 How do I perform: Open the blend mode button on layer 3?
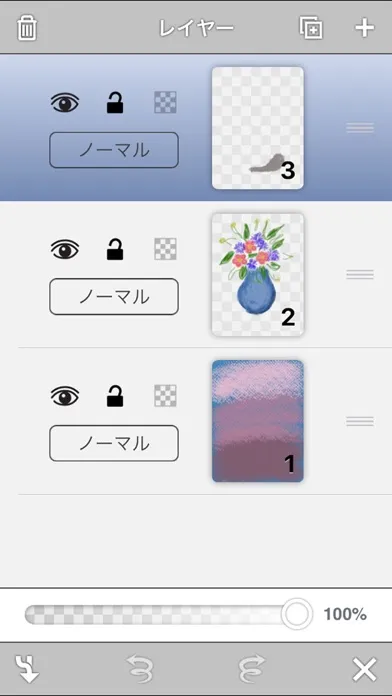point(114,150)
